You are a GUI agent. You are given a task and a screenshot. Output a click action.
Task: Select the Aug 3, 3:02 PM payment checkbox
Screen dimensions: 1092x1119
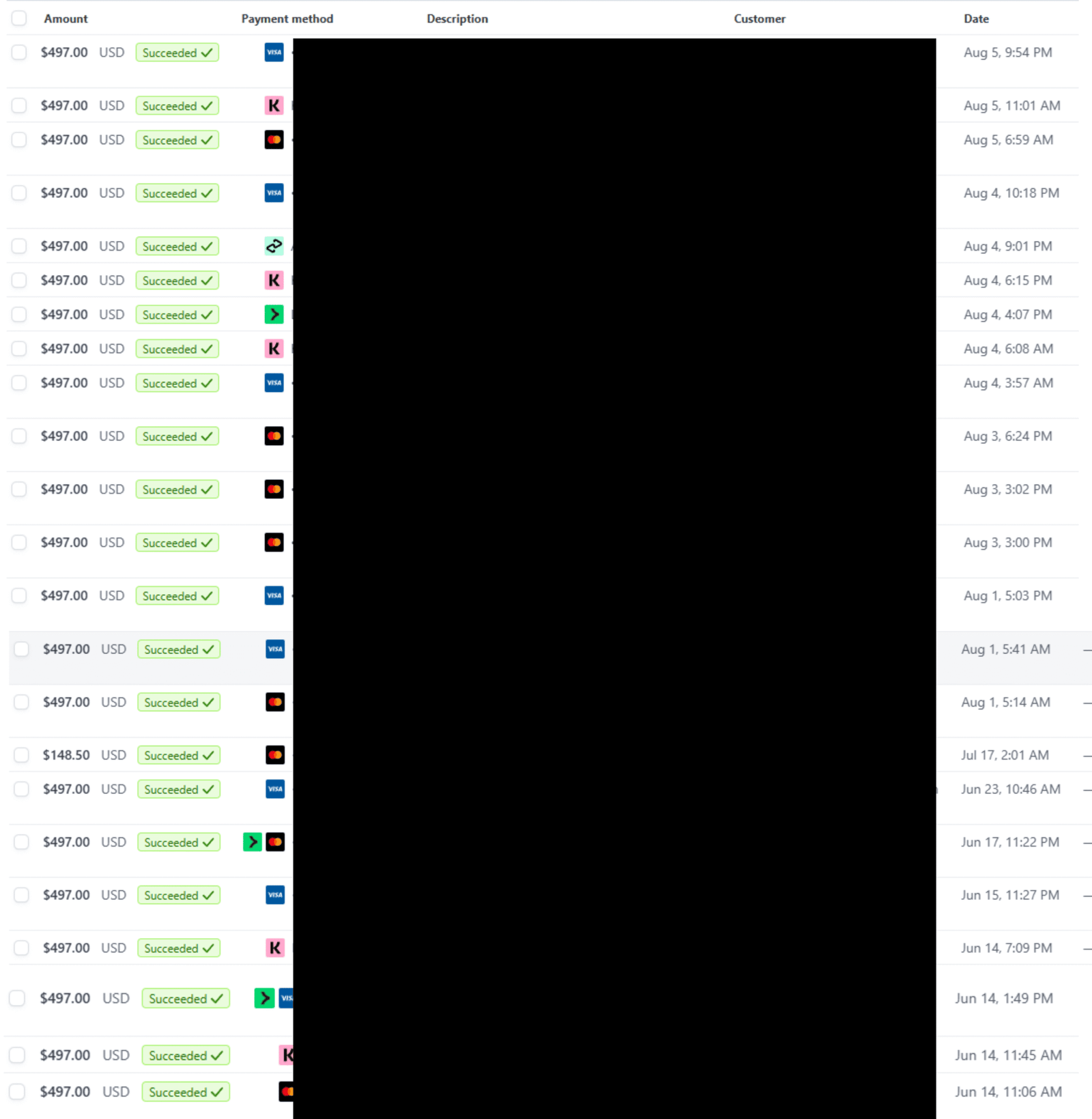19,490
